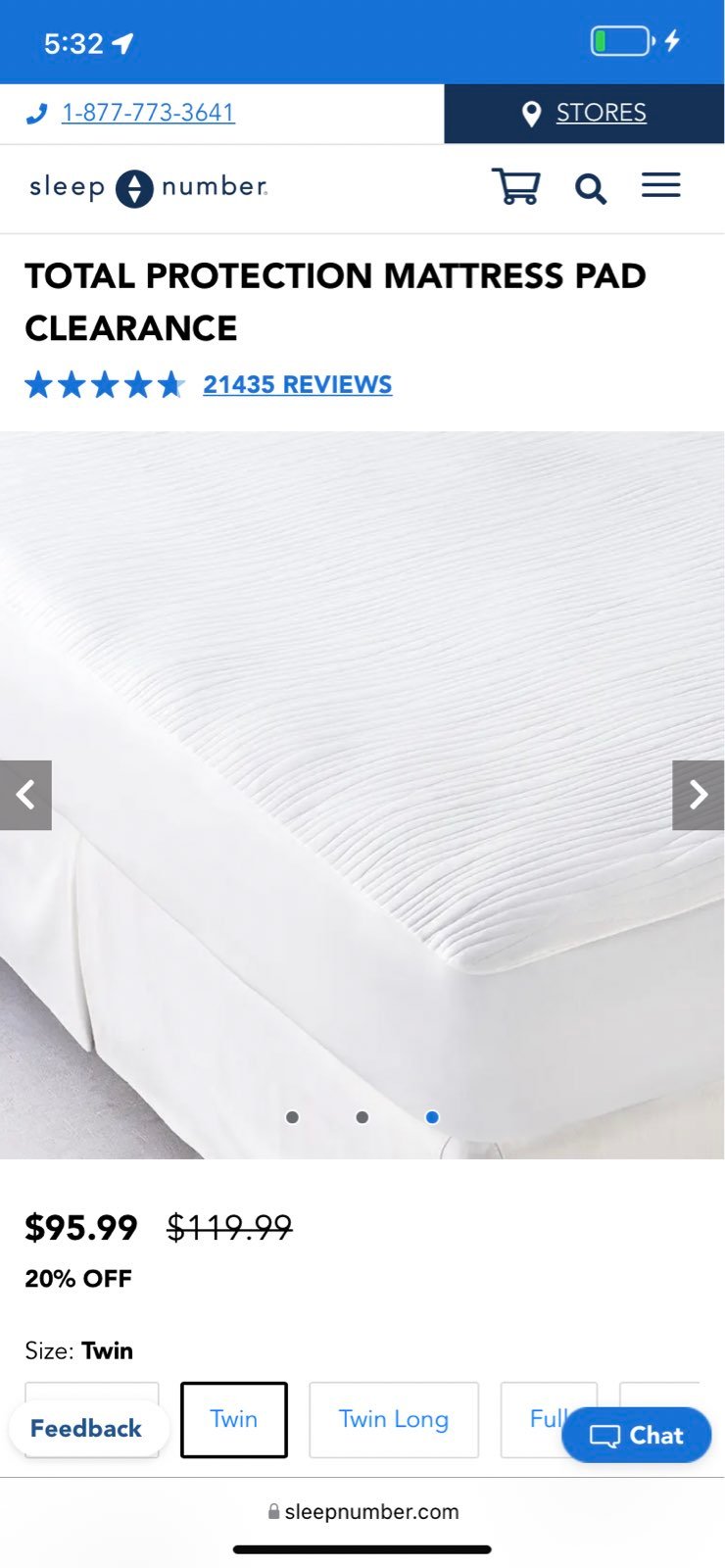Tap the sleepnumber.com address bar

click(x=362, y=1511)
